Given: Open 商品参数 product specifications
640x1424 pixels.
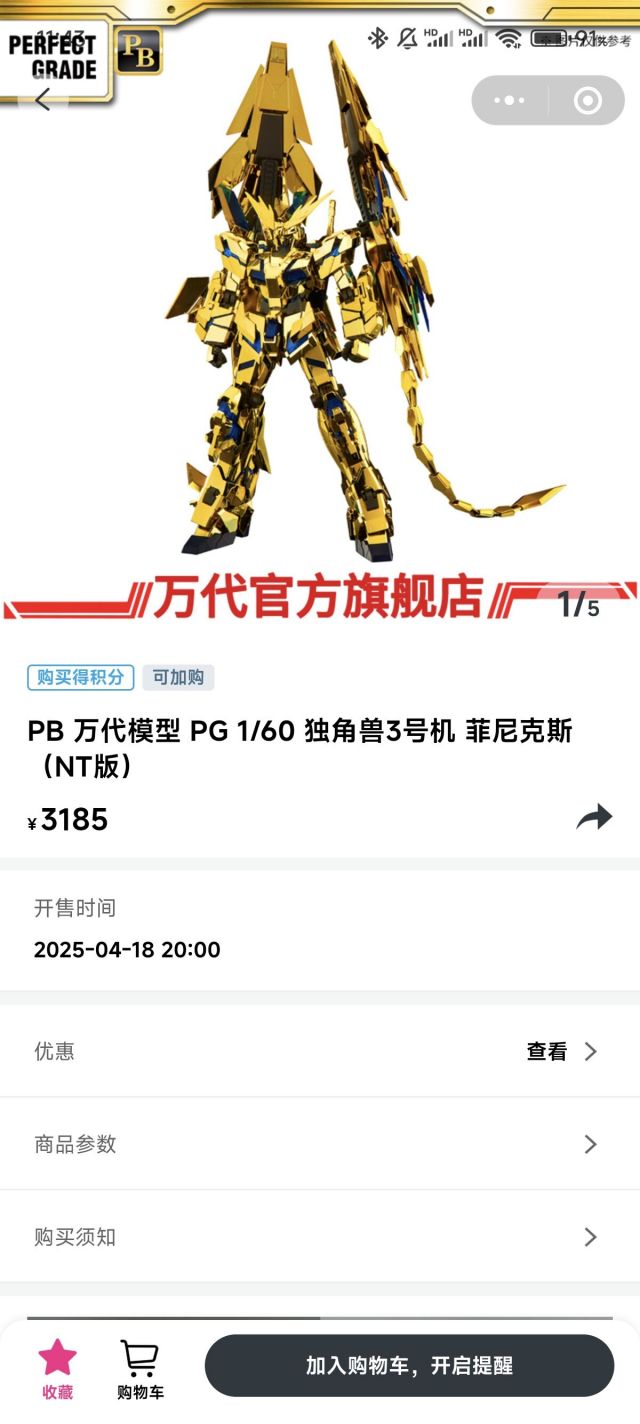Looking at the screenshot, I should (320, 1144).
